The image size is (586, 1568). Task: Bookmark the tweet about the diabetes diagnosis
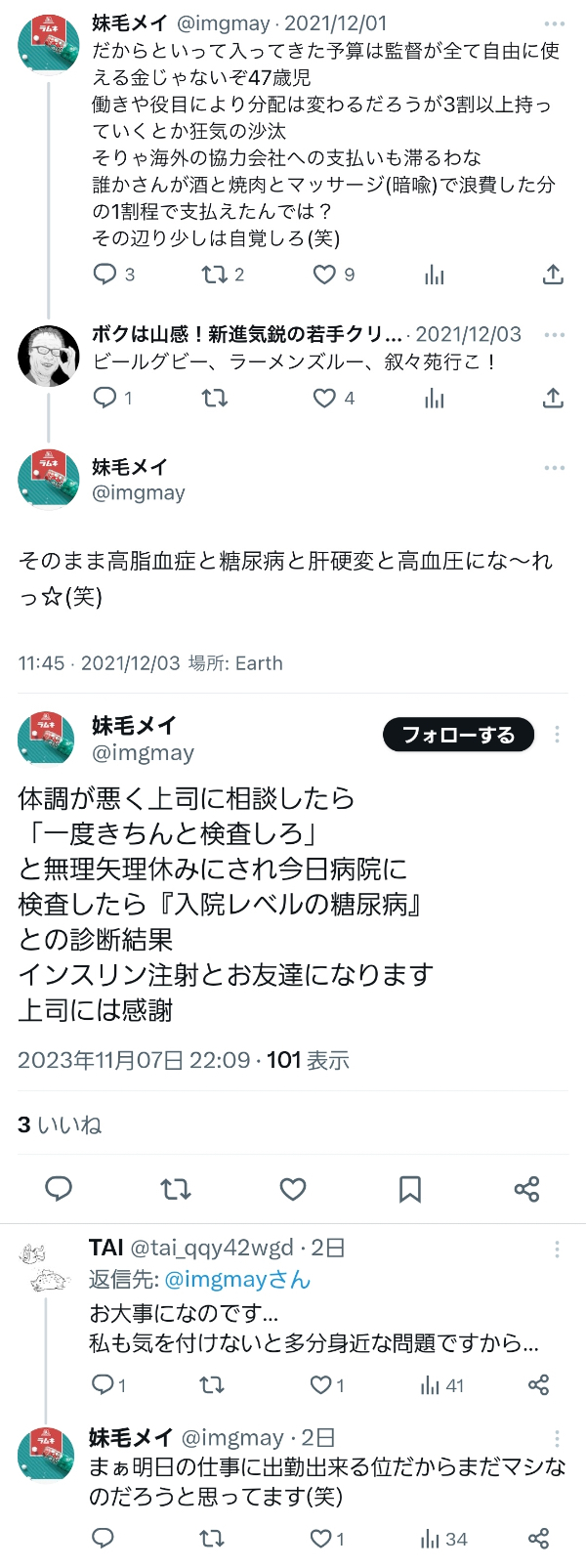click(x=410, y=1189)
